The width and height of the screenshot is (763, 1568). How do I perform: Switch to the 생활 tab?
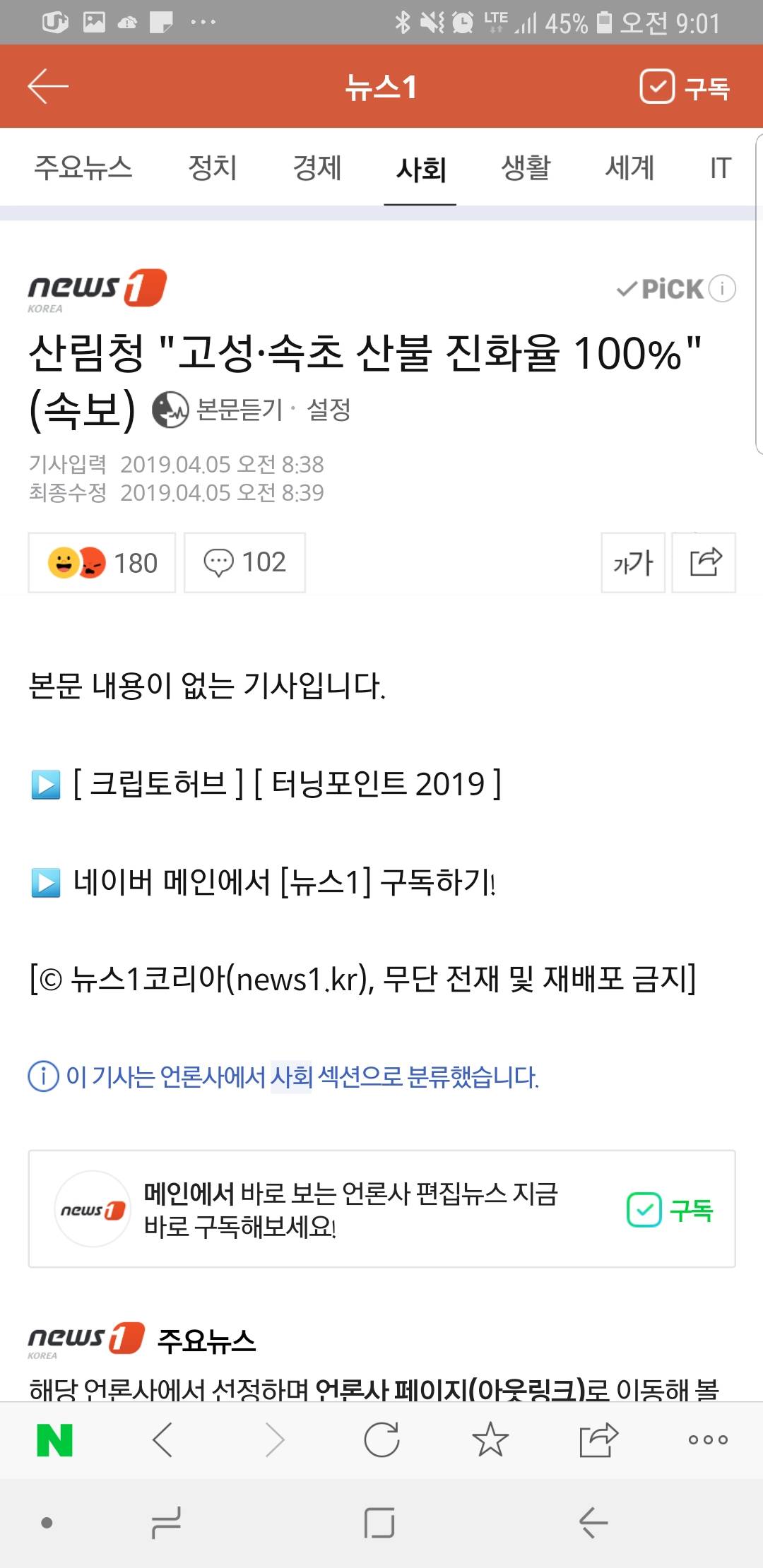525,168
